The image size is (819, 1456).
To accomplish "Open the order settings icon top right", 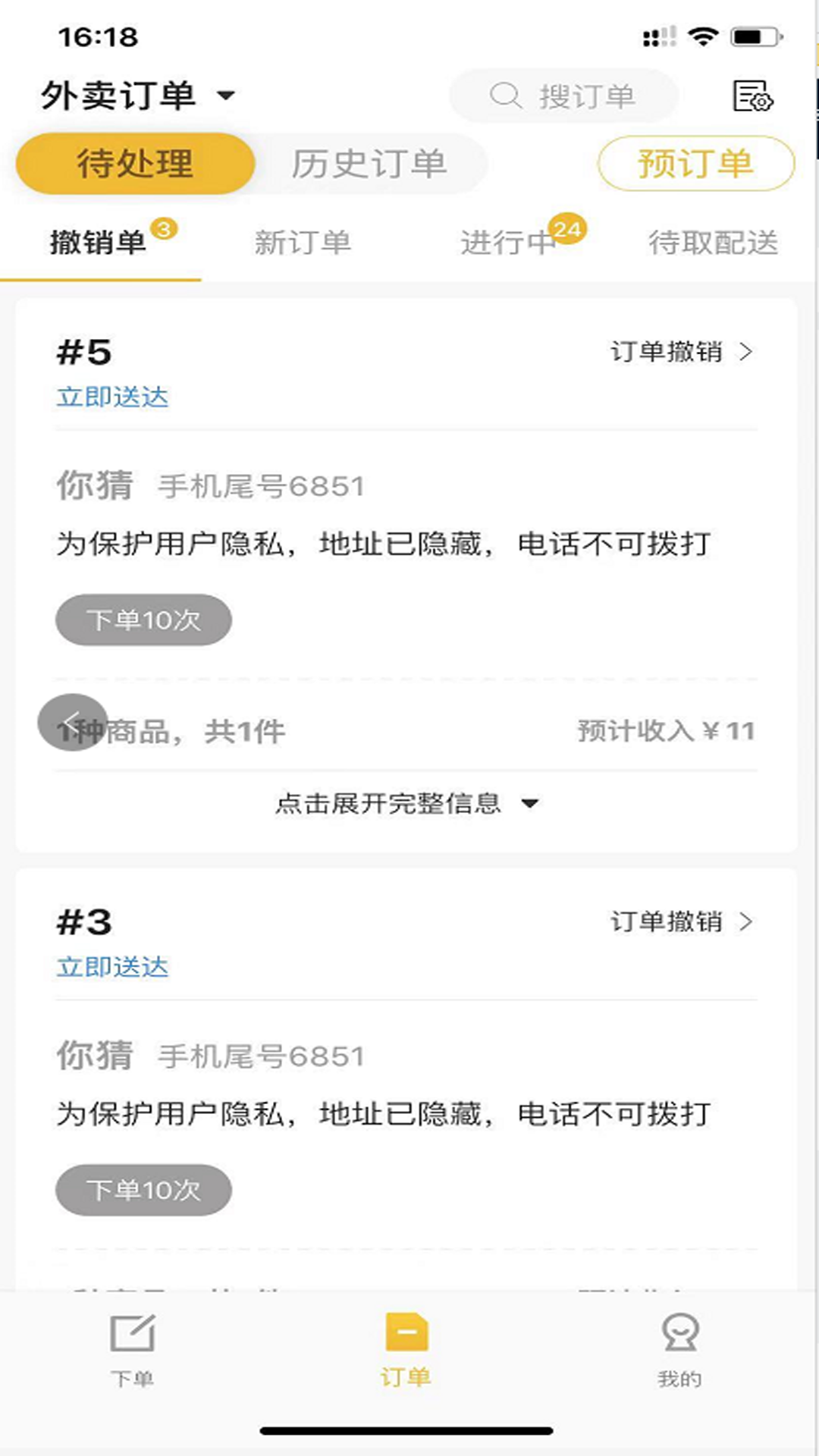I will tap(751, 96).
